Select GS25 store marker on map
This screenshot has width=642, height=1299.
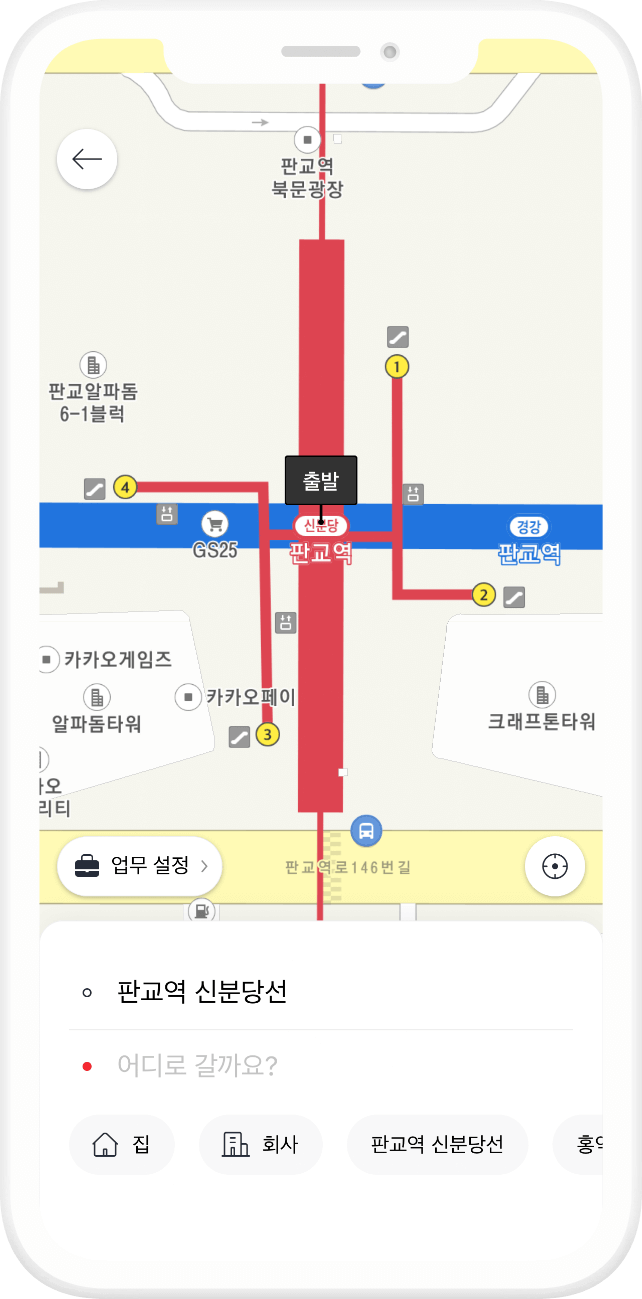[214, 523]
